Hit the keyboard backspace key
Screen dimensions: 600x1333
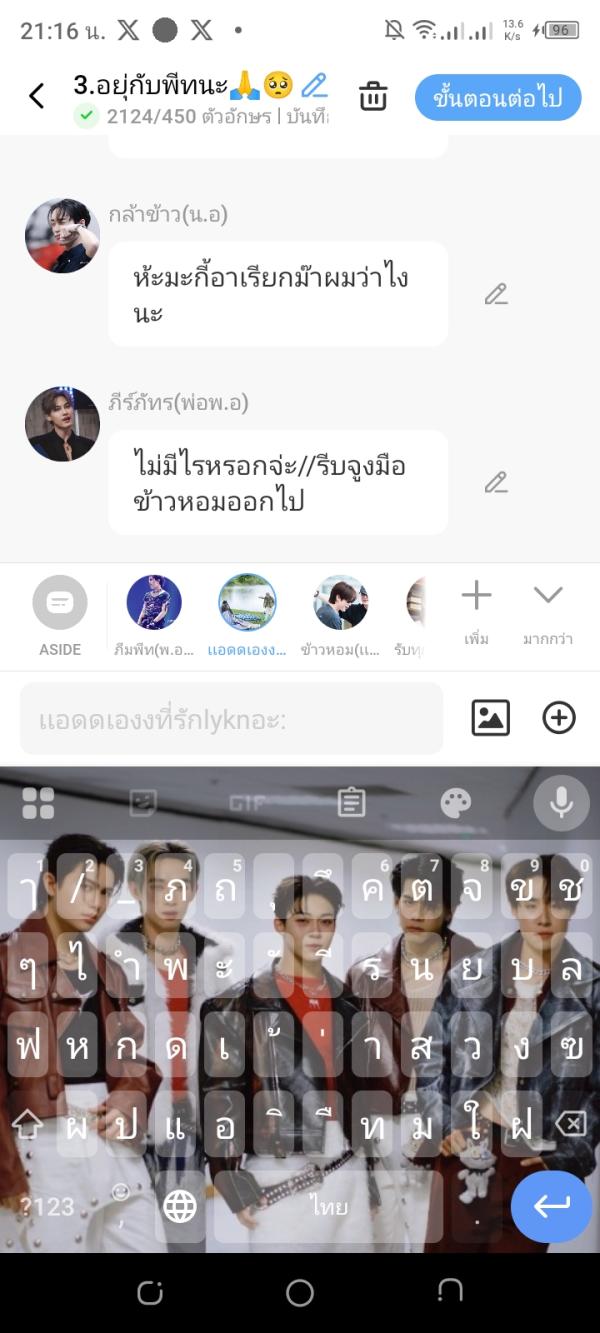(x=570, y=1125)
